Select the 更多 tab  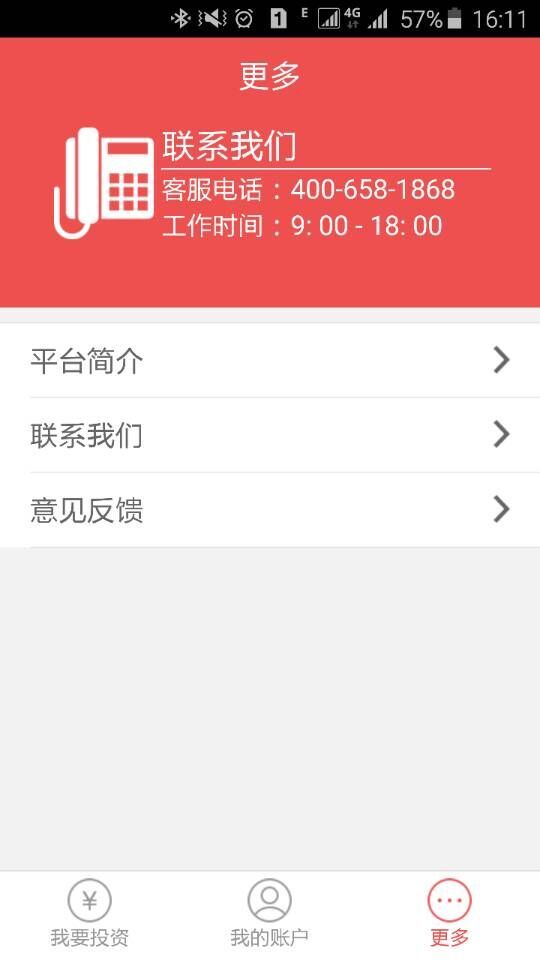[x=449, y=913]
